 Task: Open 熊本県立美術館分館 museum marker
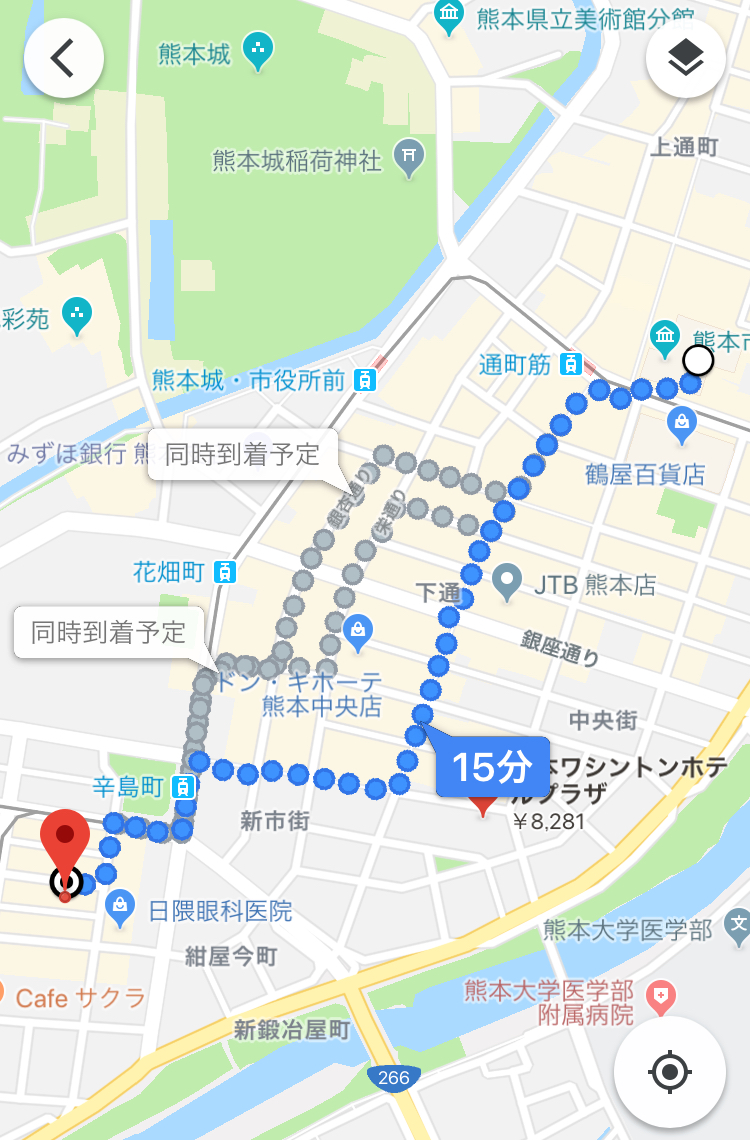(448, 15)
